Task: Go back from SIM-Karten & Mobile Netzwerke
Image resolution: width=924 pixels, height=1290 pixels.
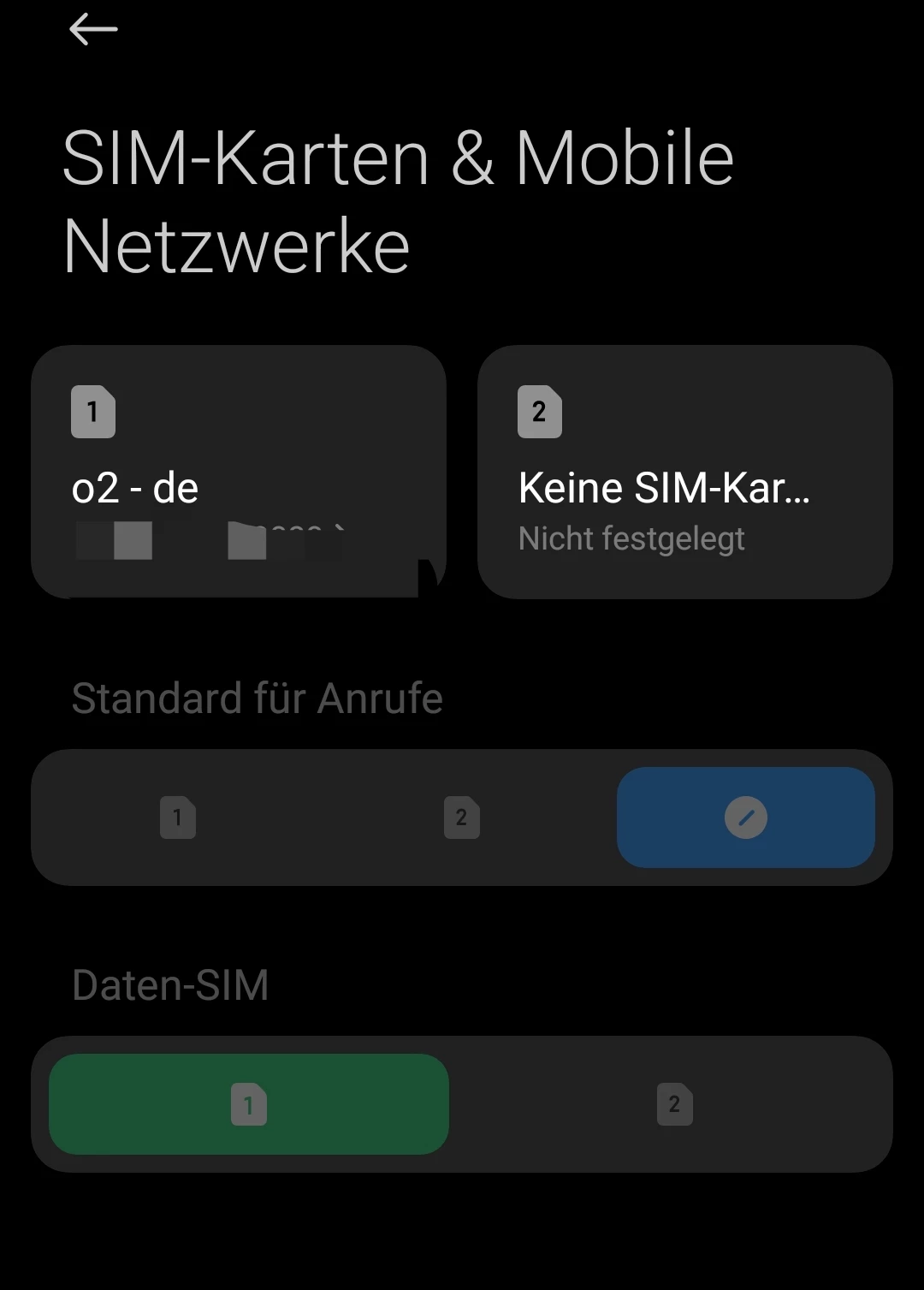Action: (x=92, y=30)
